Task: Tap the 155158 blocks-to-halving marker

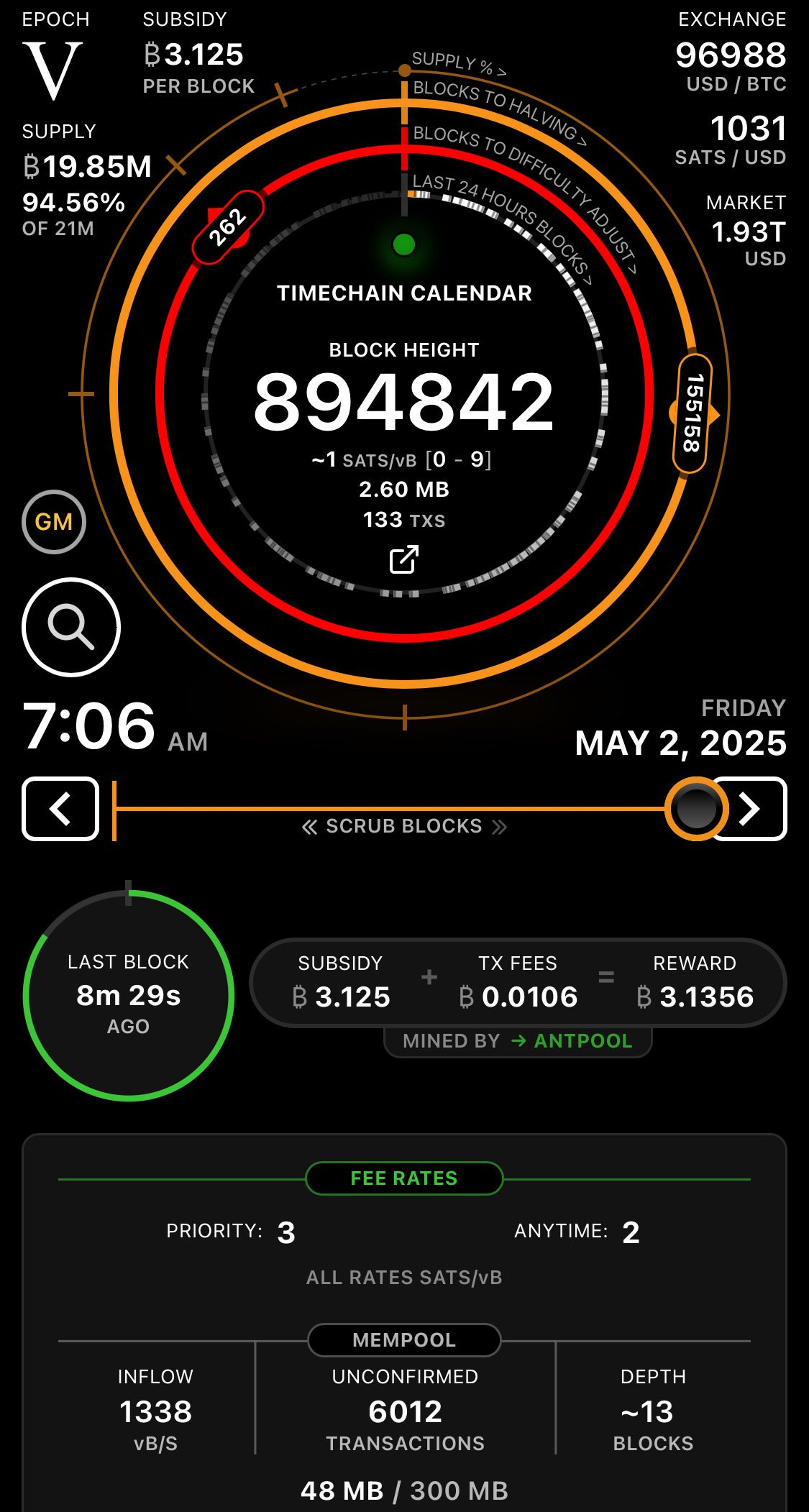Action: pos(692,413)
